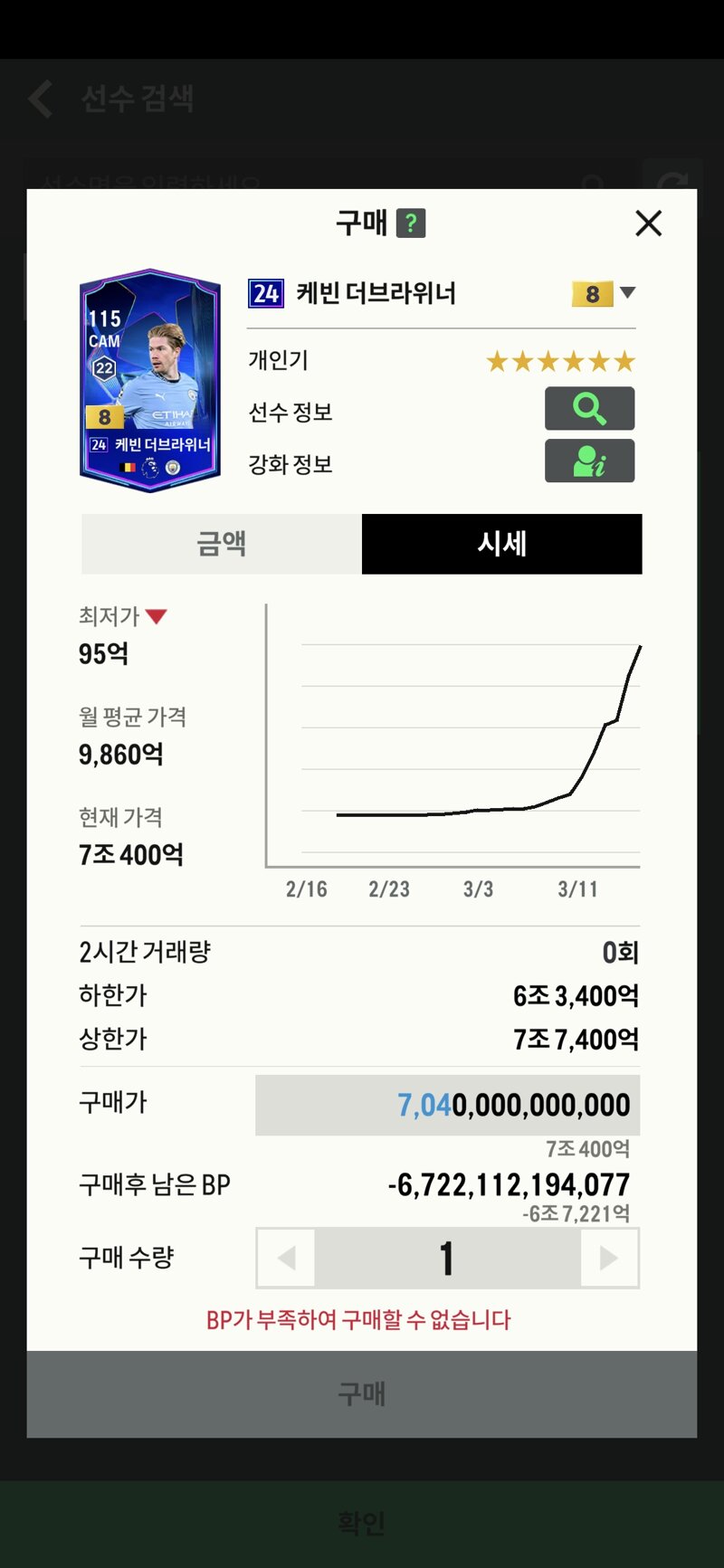The width and height of the screenshot is (724, 1568).
Task: Increase purchase quantity with right arrow
Action: click(x=609, y=1258)
